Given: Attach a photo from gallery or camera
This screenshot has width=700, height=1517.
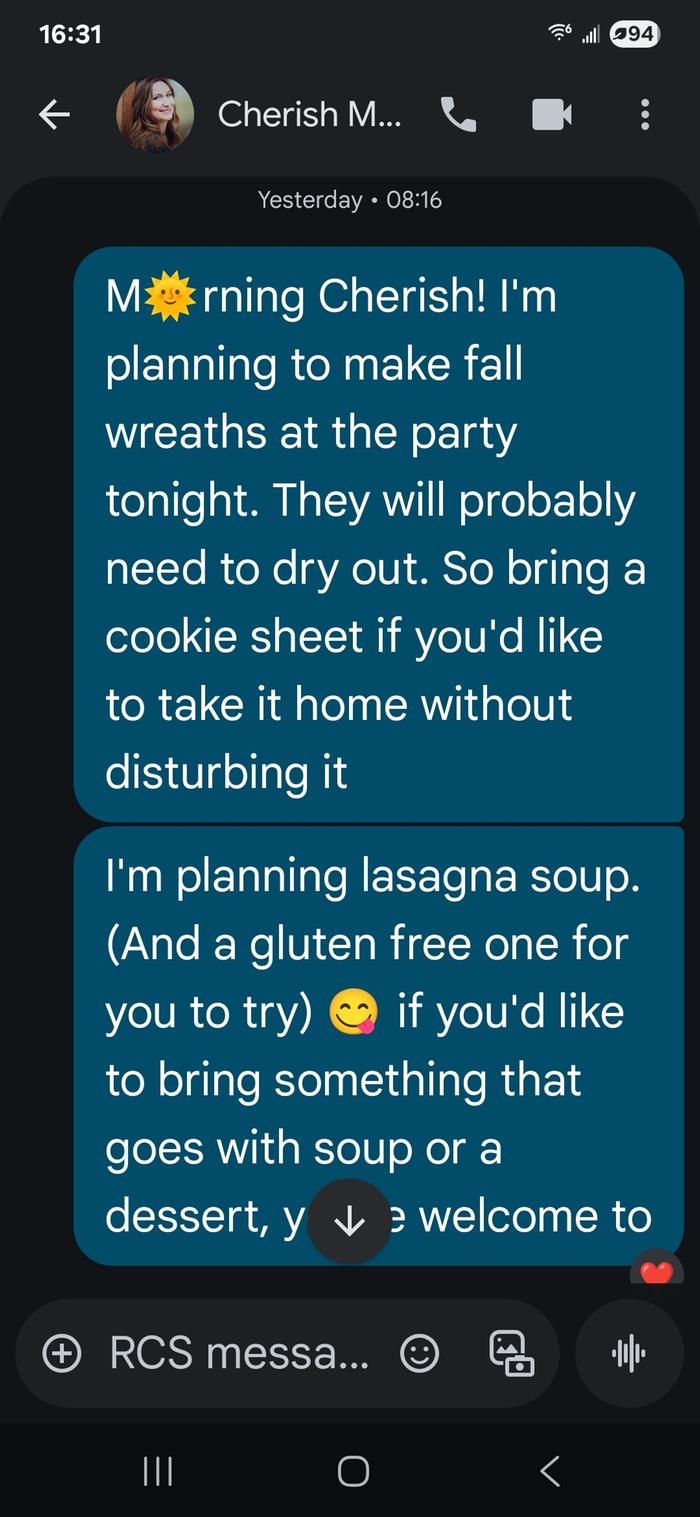Looking at the screenshot, I should [x=511, y=1354].
